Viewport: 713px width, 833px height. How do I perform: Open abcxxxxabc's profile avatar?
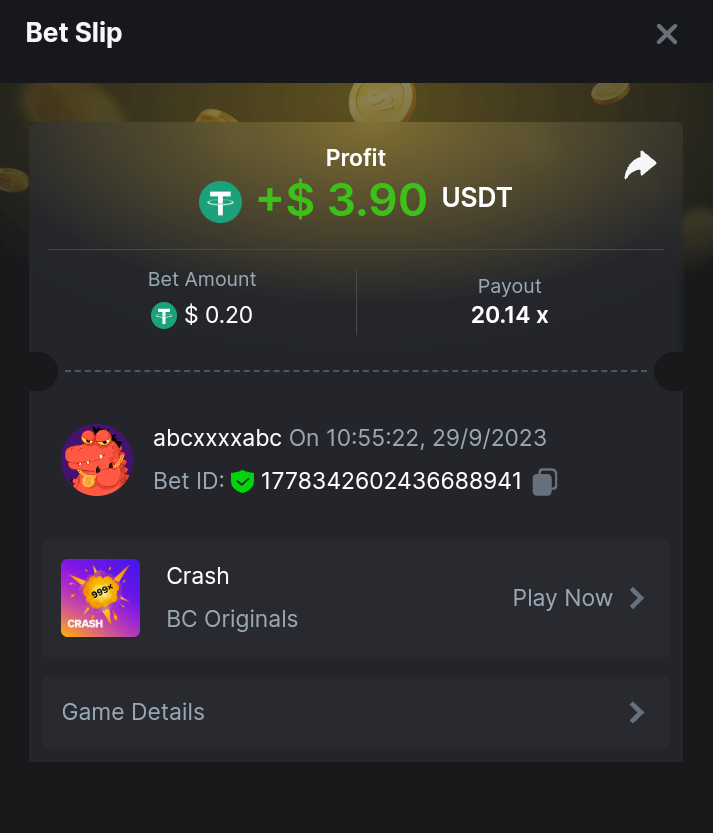click(x=97, y=460)
